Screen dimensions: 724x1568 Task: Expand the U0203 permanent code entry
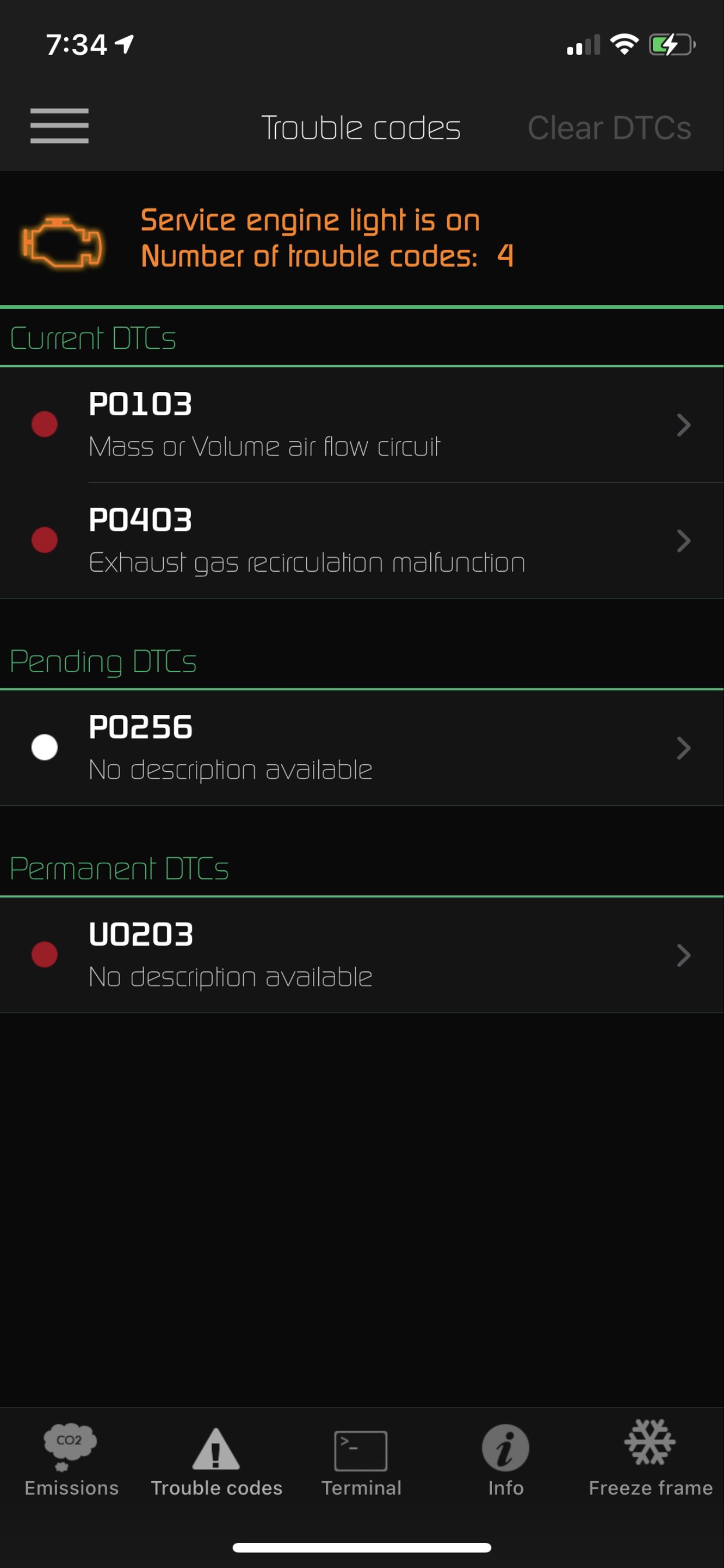coord(684,956)
